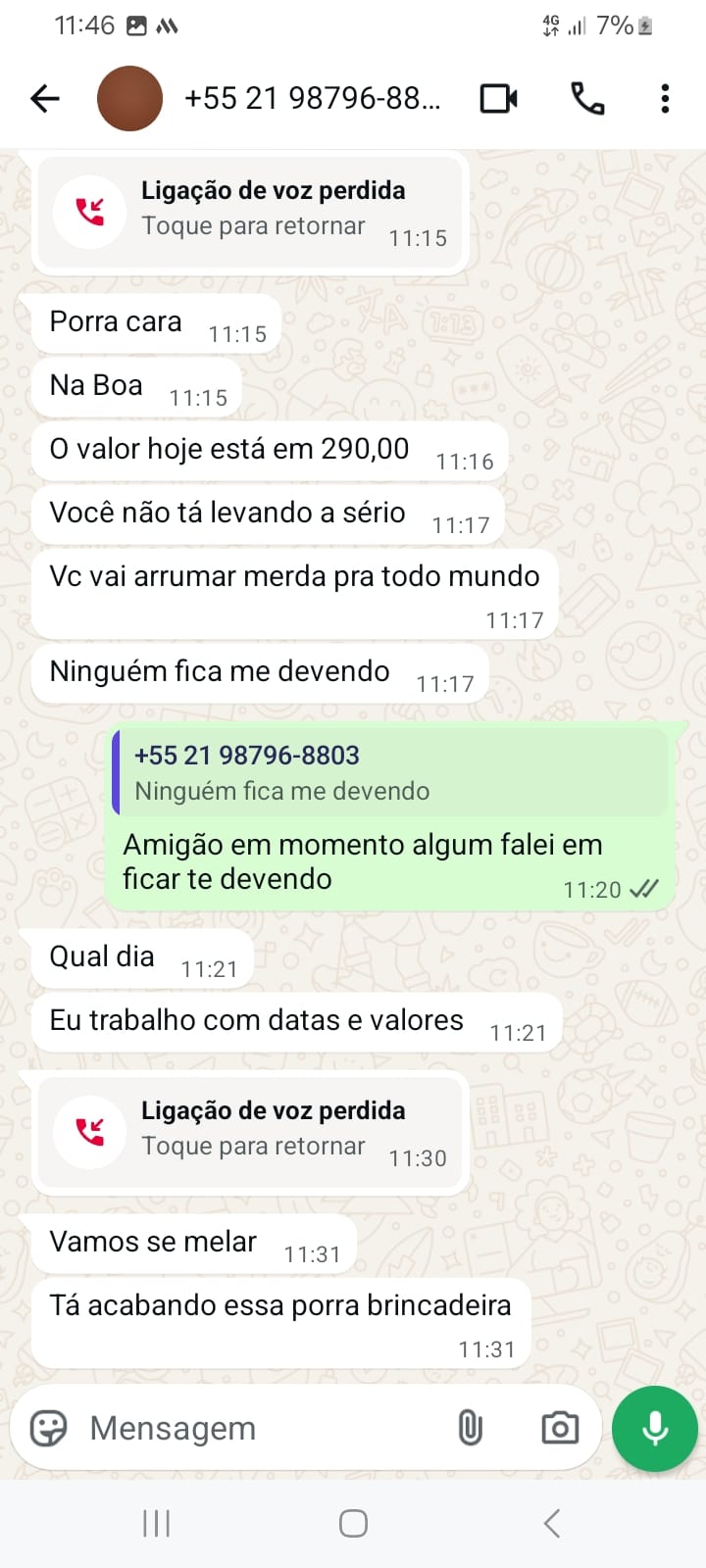Open the emoji and sticker picker
Image resolution: width=706 pixels, height=1568 pixels.
point(48,1428)
